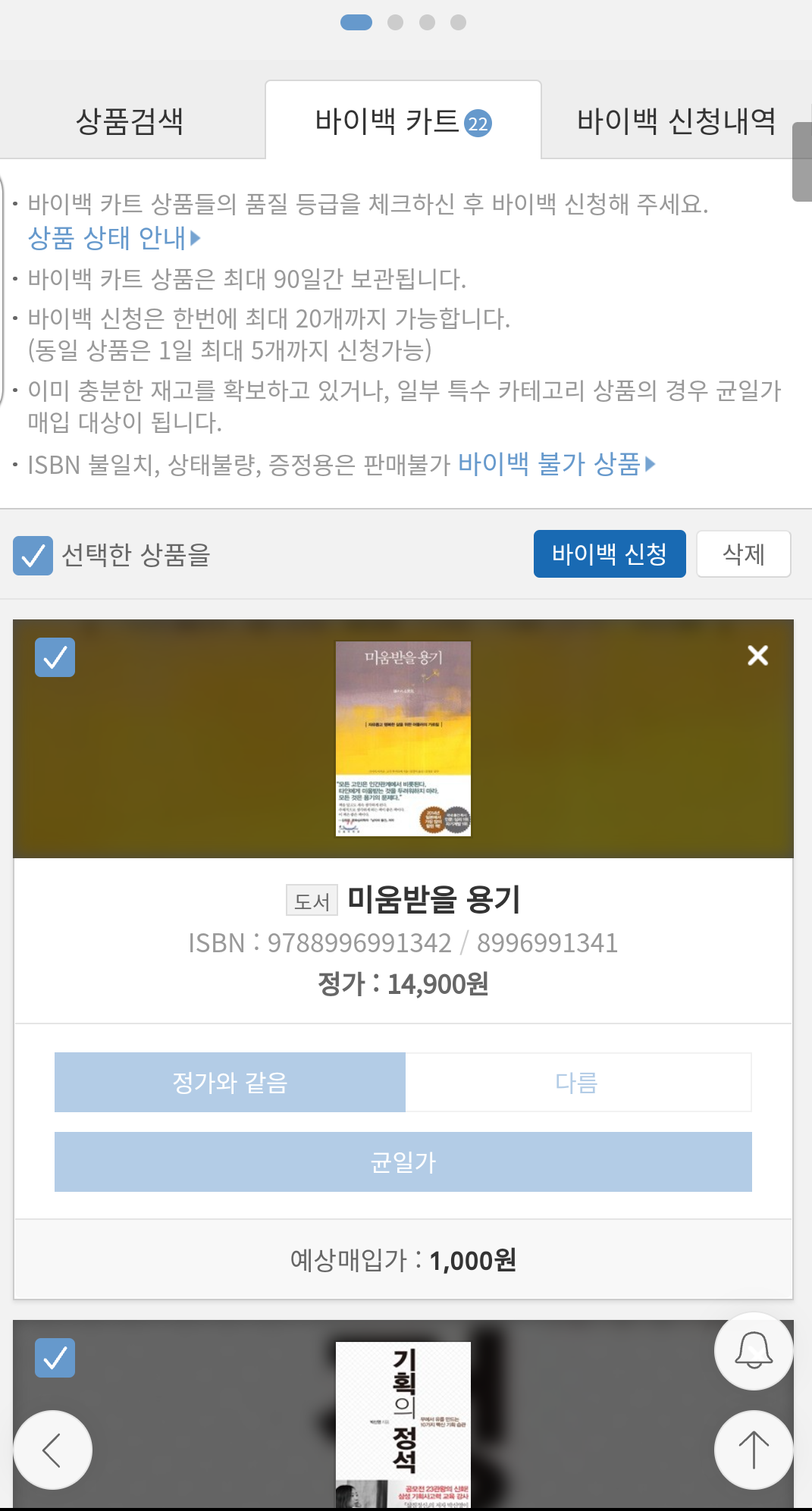The image size is (812, 1511).
Task: Uncheck the 기획의 정석 product checkbox
Action: click(x=54, y=1358)
